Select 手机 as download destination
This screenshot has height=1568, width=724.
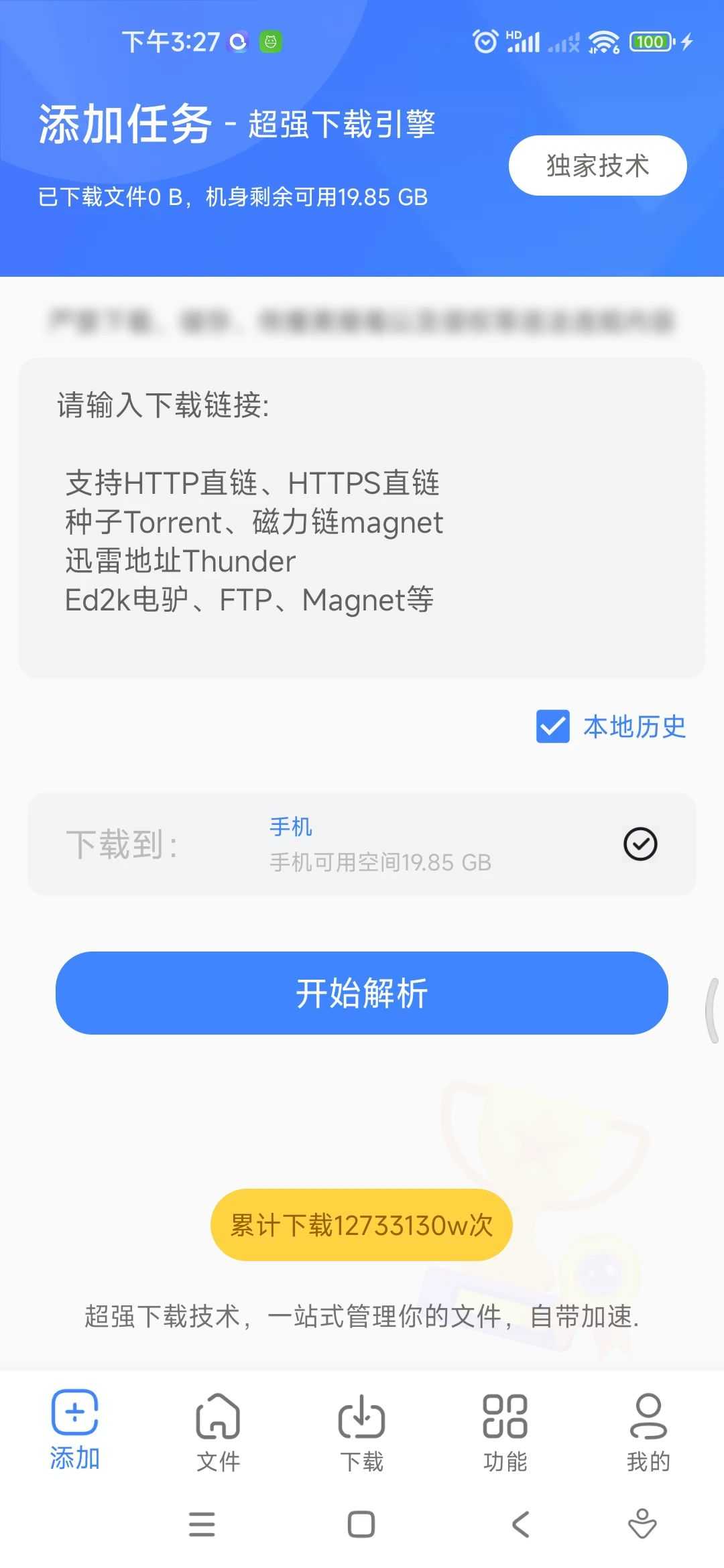(640, 844)
